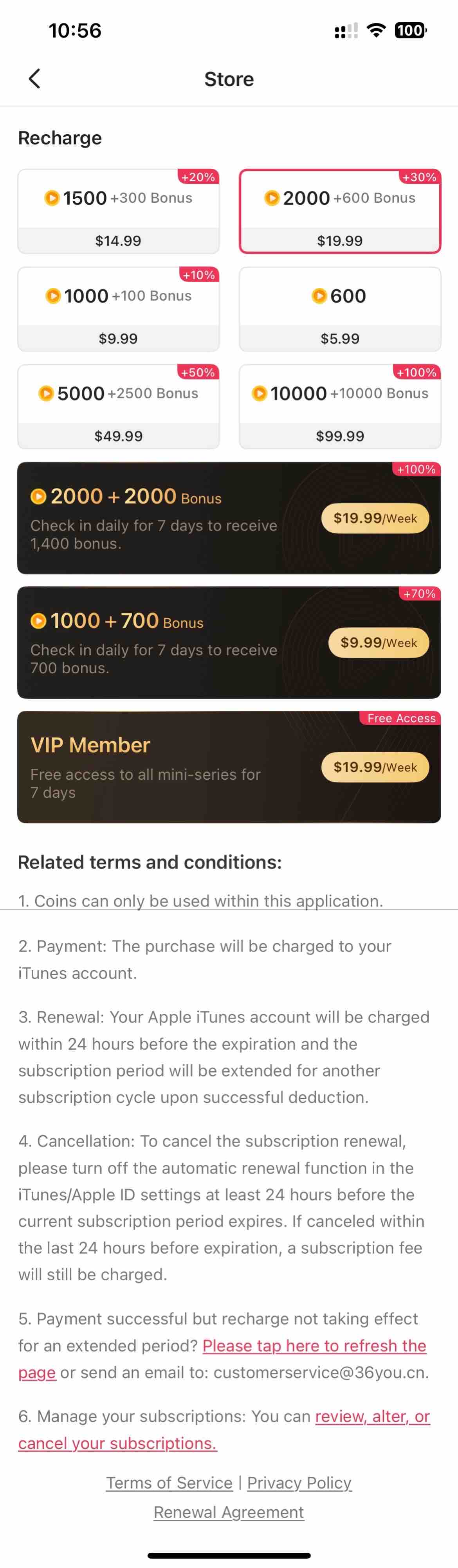This screenshot has height=1568, width=458.
Task: Select the 1500 coins $14.99 pack
Action: pos(118,211)
